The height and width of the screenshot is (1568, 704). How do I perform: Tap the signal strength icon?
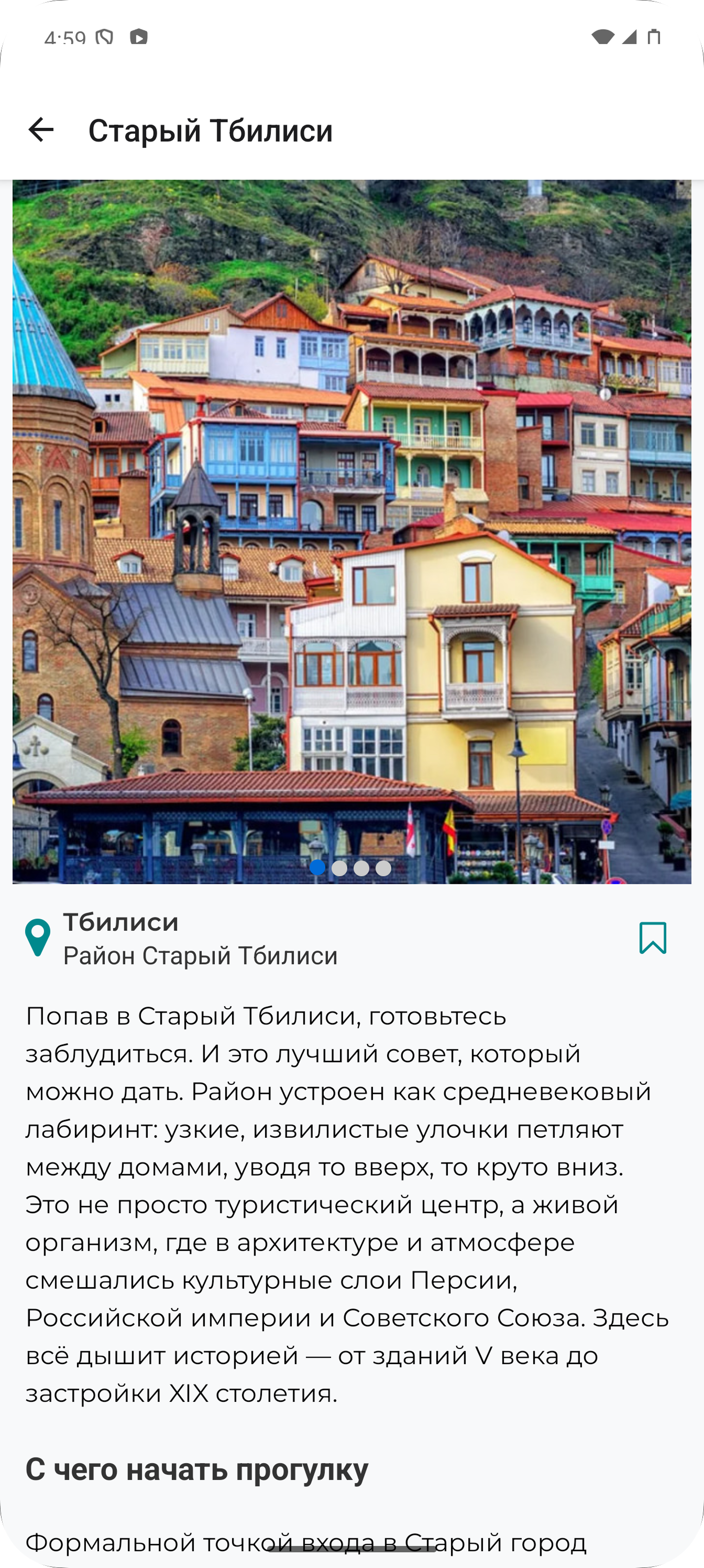point(630,38)
